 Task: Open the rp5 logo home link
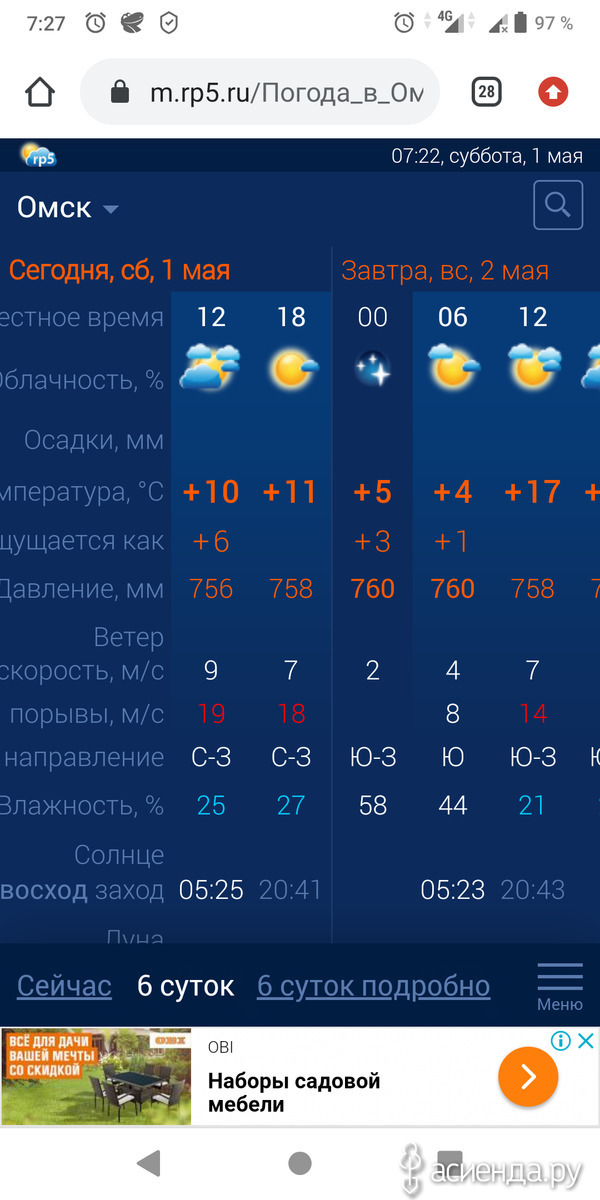[38, 155]
